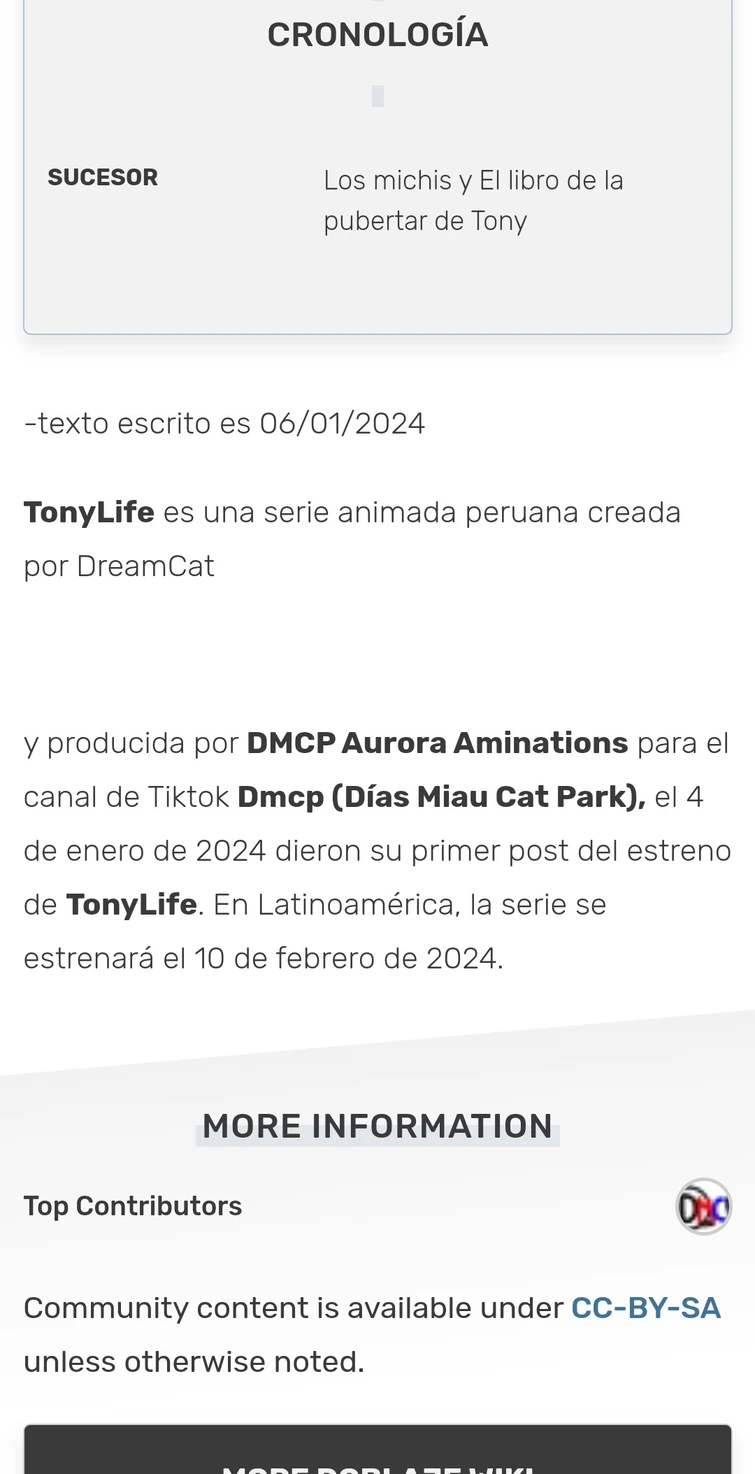This screenshot has width=755, height=1474.
Task: Open the CC-BY-SA license link
Action: [645, 1308]
